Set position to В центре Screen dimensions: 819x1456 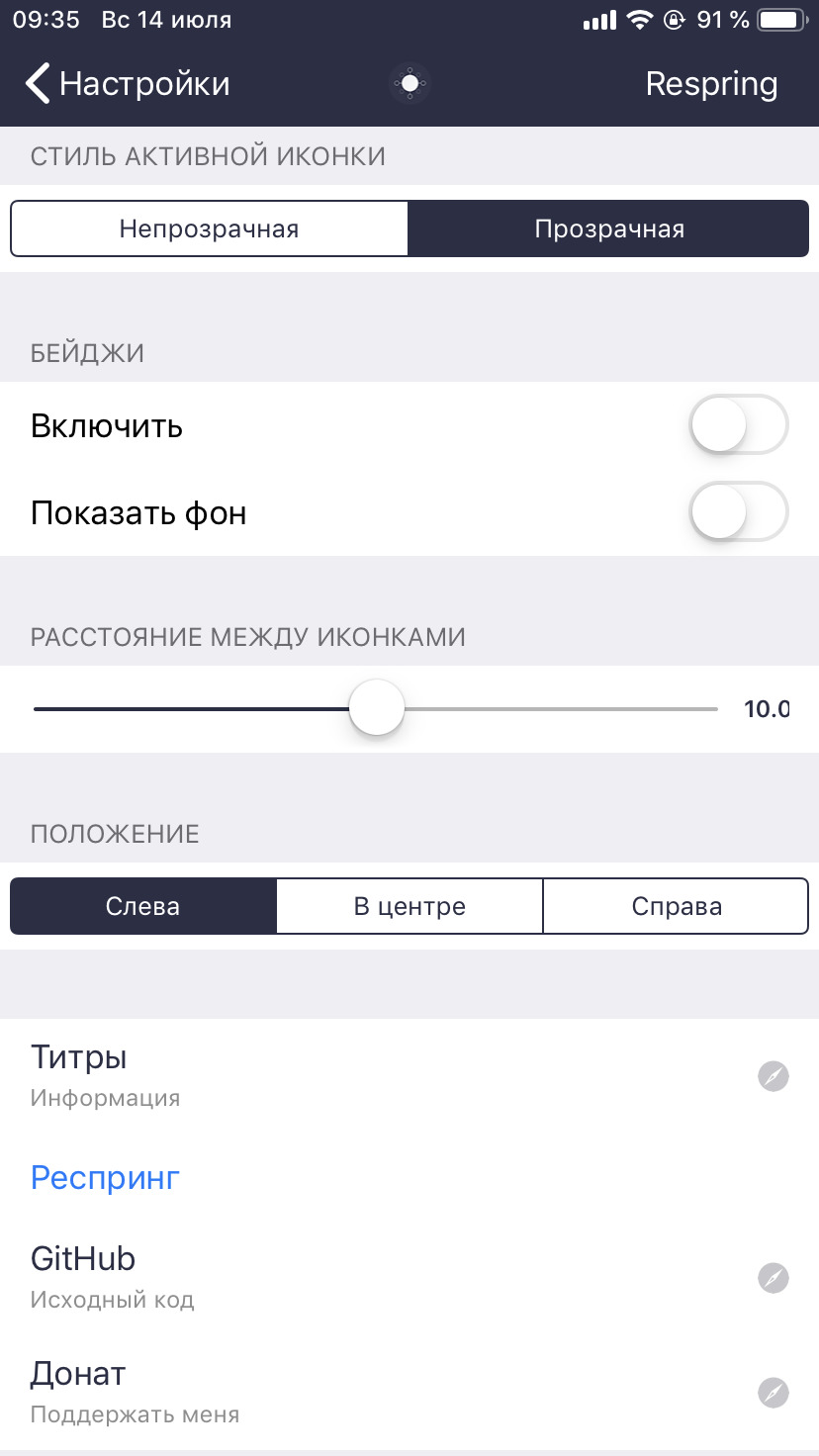(409, 906)
